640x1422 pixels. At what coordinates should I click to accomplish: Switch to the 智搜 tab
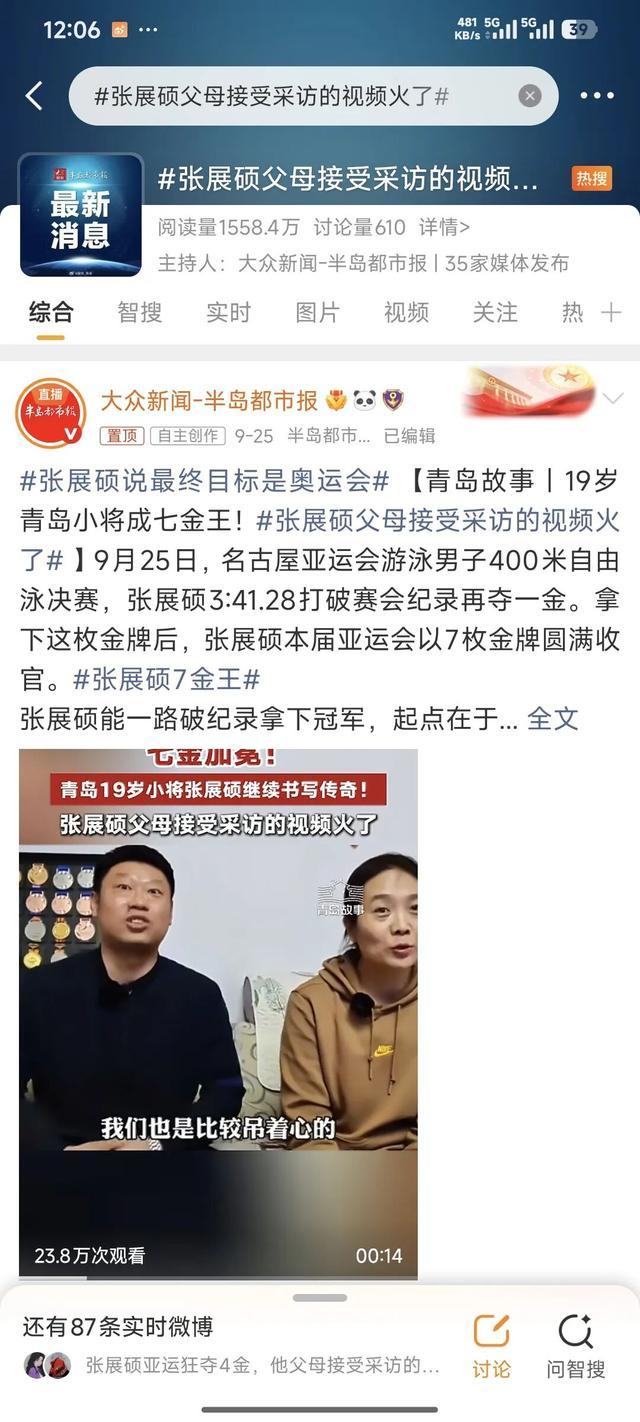tap(139, 312)
